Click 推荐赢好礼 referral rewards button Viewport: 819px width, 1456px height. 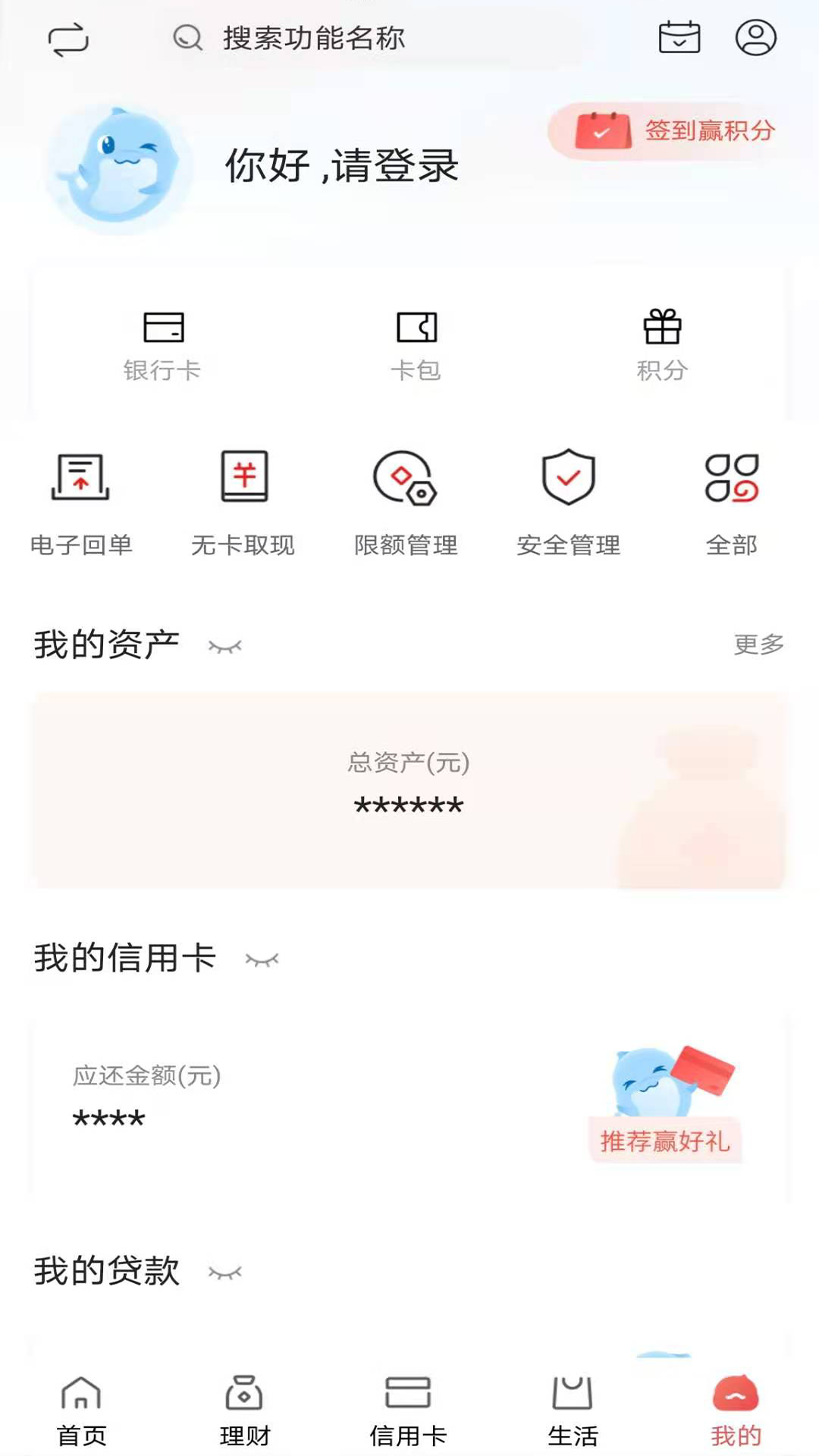point(664,1139)
